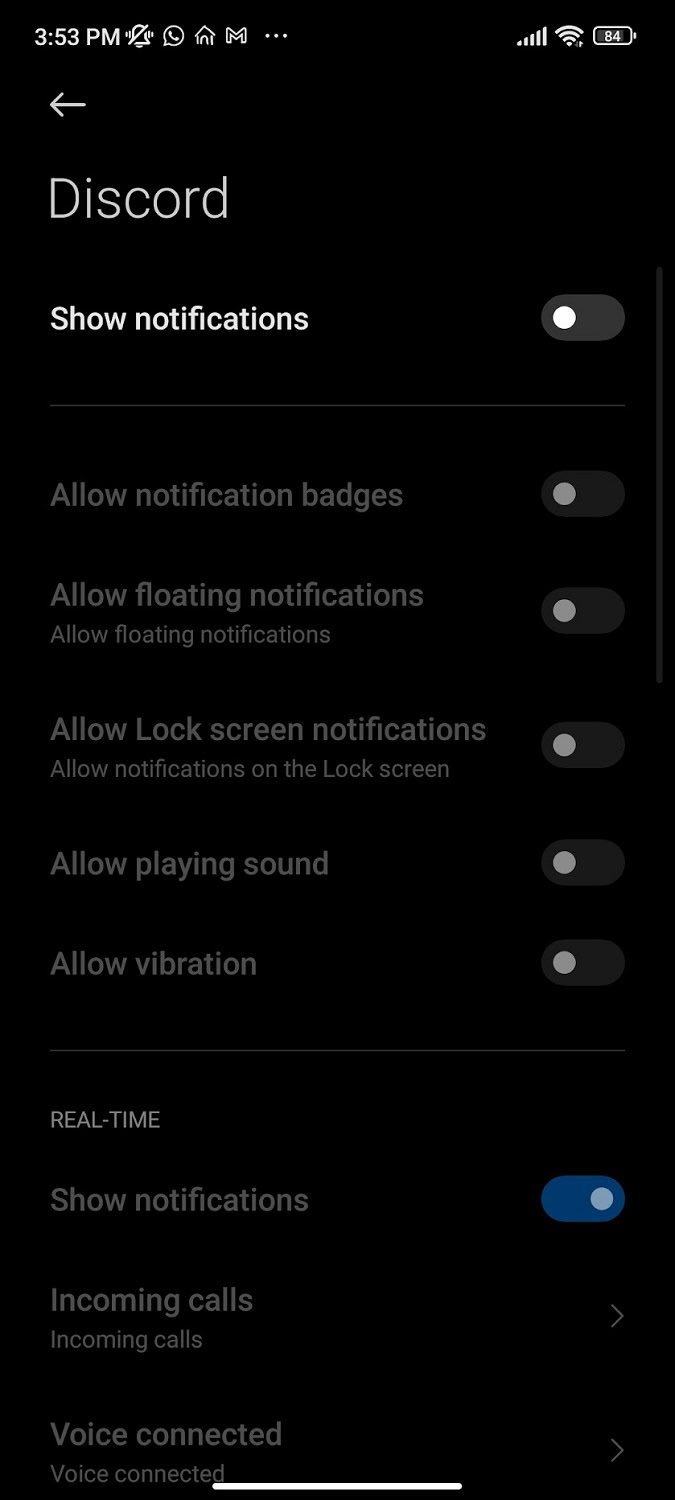The height and width of the screenshot is (1500, 675).
Task: Open Incoming calls notification settings
Action: (335, 1316)
